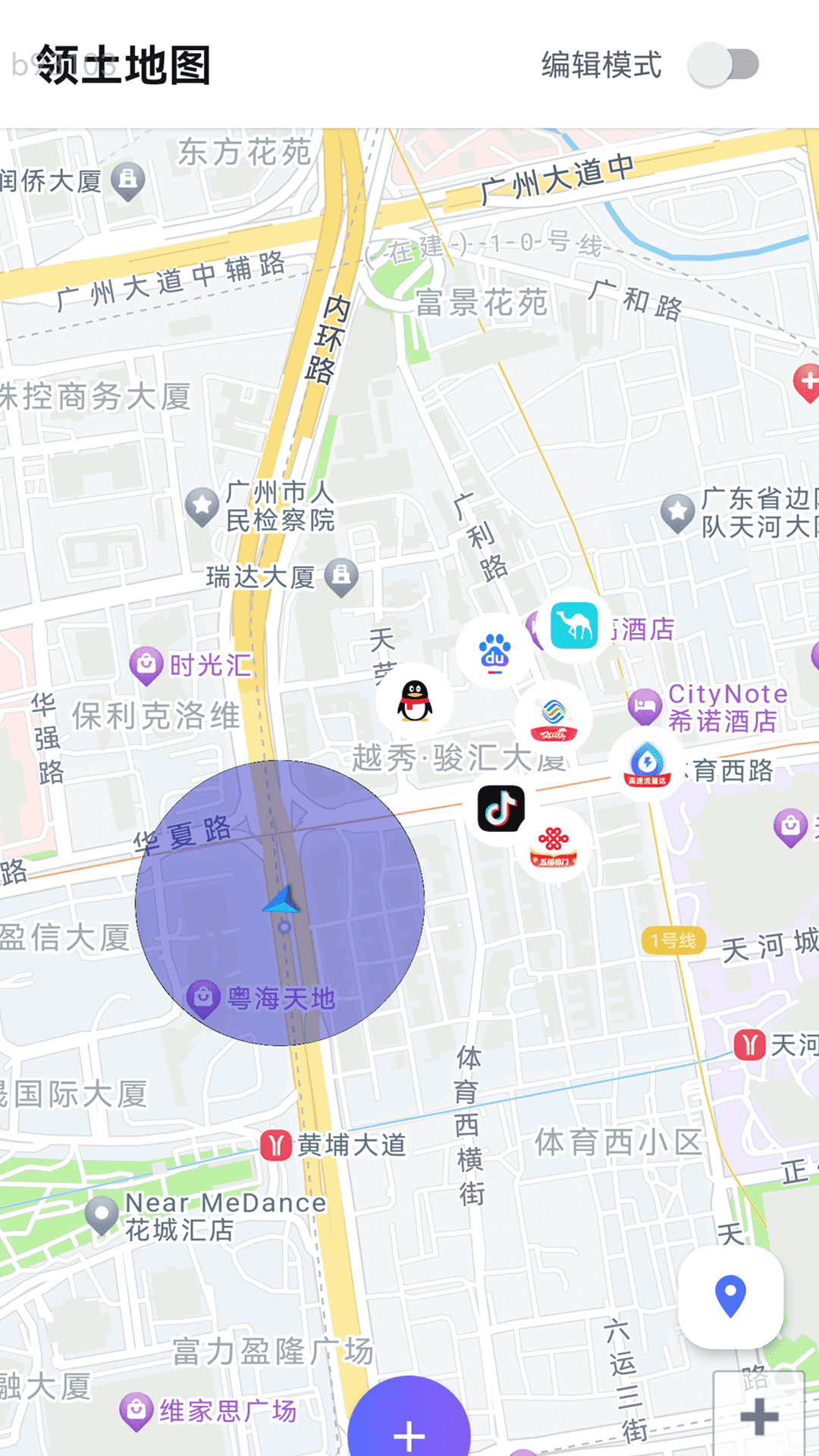Click the blue territory circle on the map
Screen dimensions: 819x1456
tap(281, 902)
